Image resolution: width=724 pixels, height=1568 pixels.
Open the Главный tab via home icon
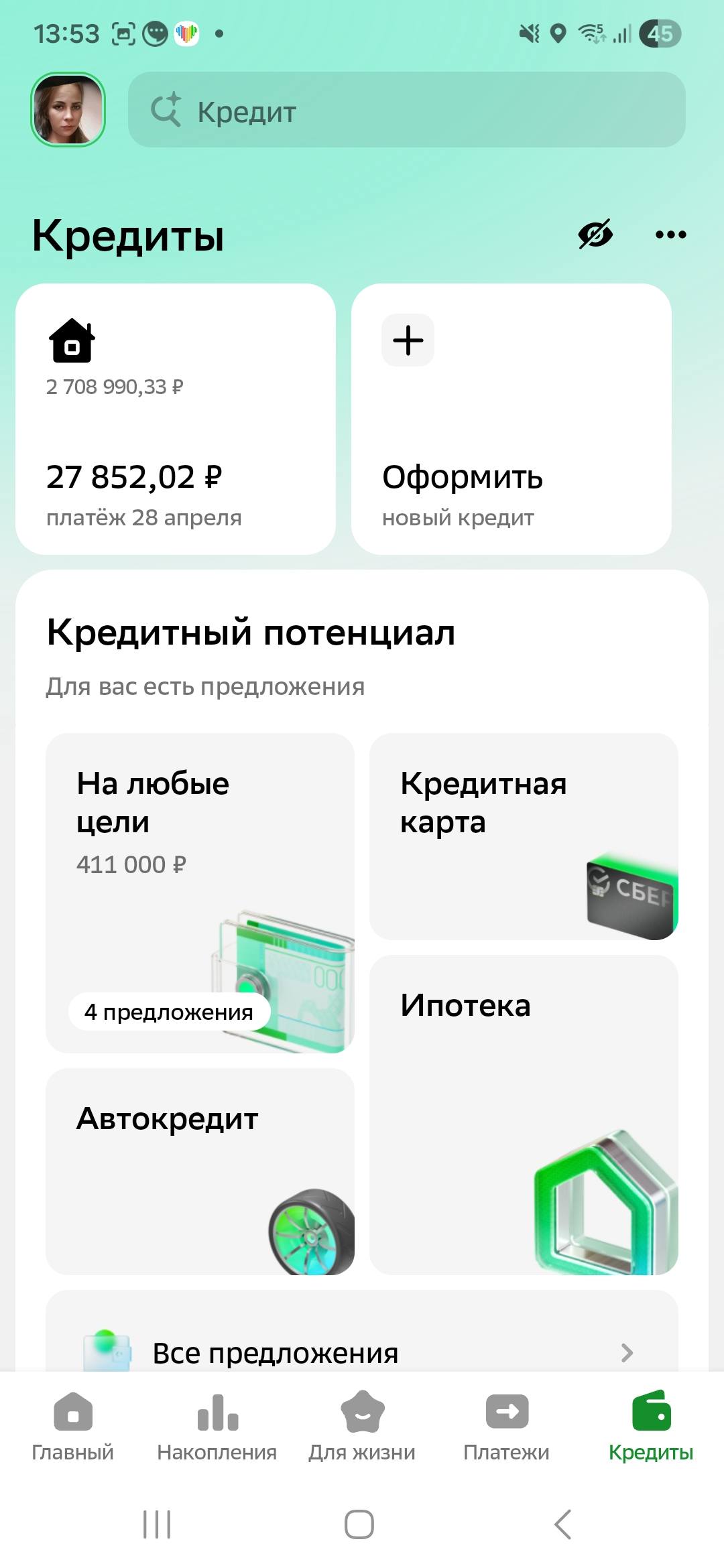tap(71, 1414)
